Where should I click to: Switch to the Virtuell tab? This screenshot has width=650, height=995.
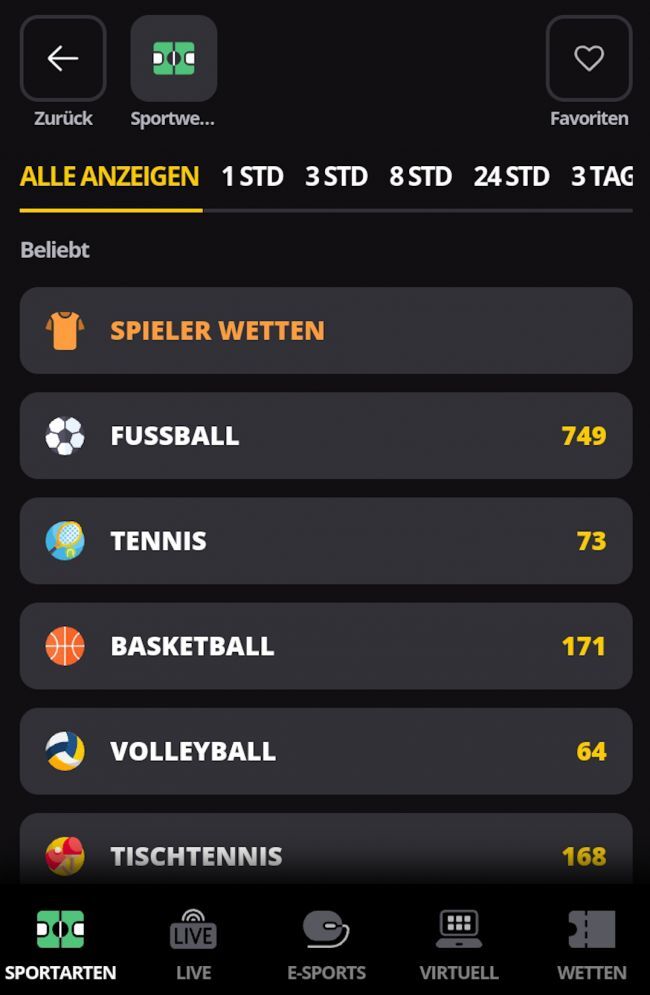coord(459,945)
